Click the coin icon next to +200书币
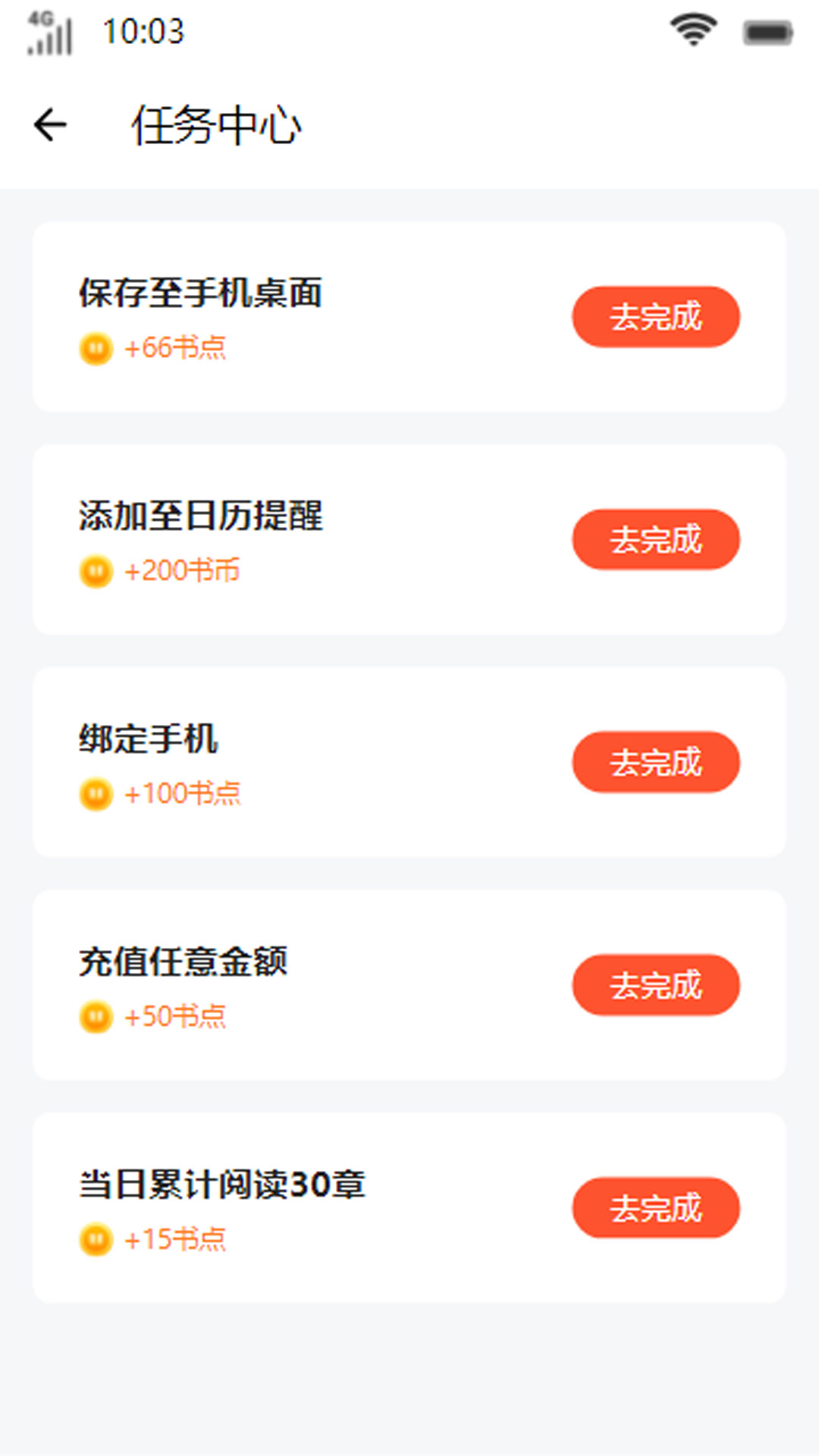Screen dimensions: 819x1456 pos(94,571)
